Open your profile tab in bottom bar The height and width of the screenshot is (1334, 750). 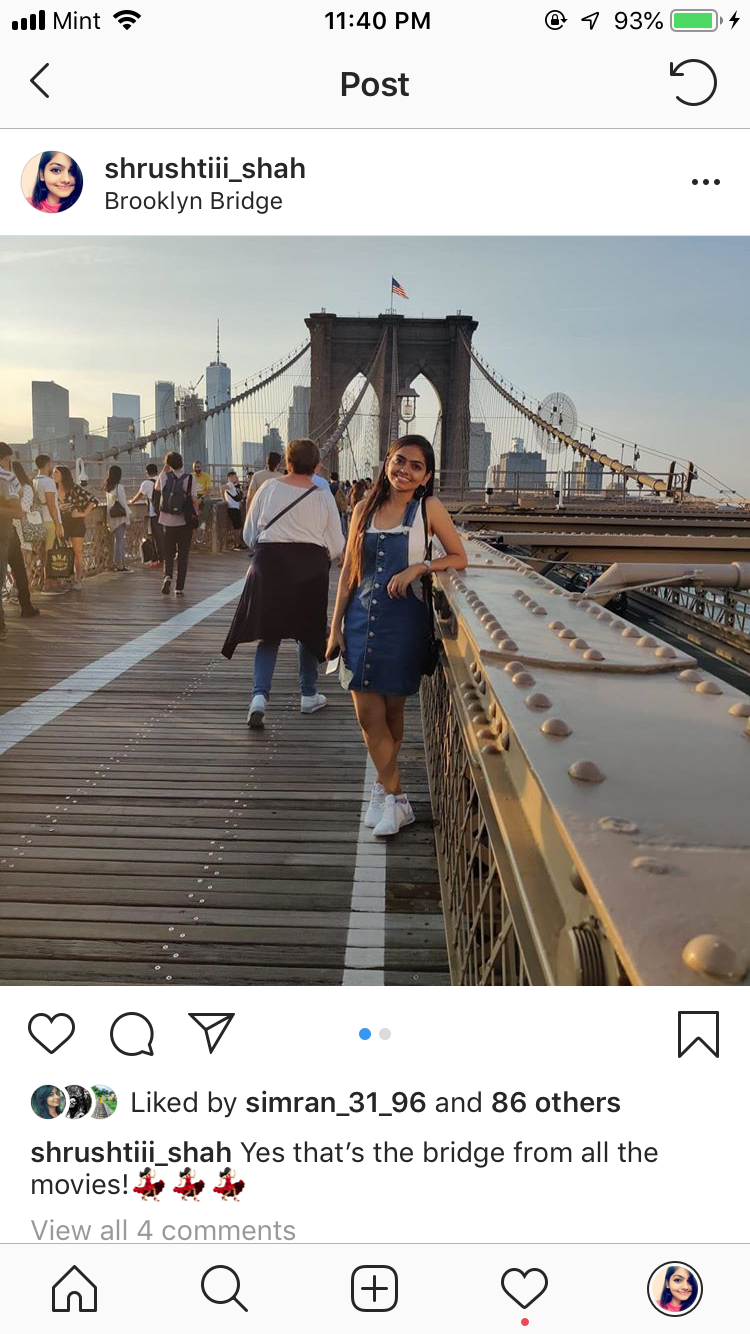pyautogui.click(x=675, y=1288)
